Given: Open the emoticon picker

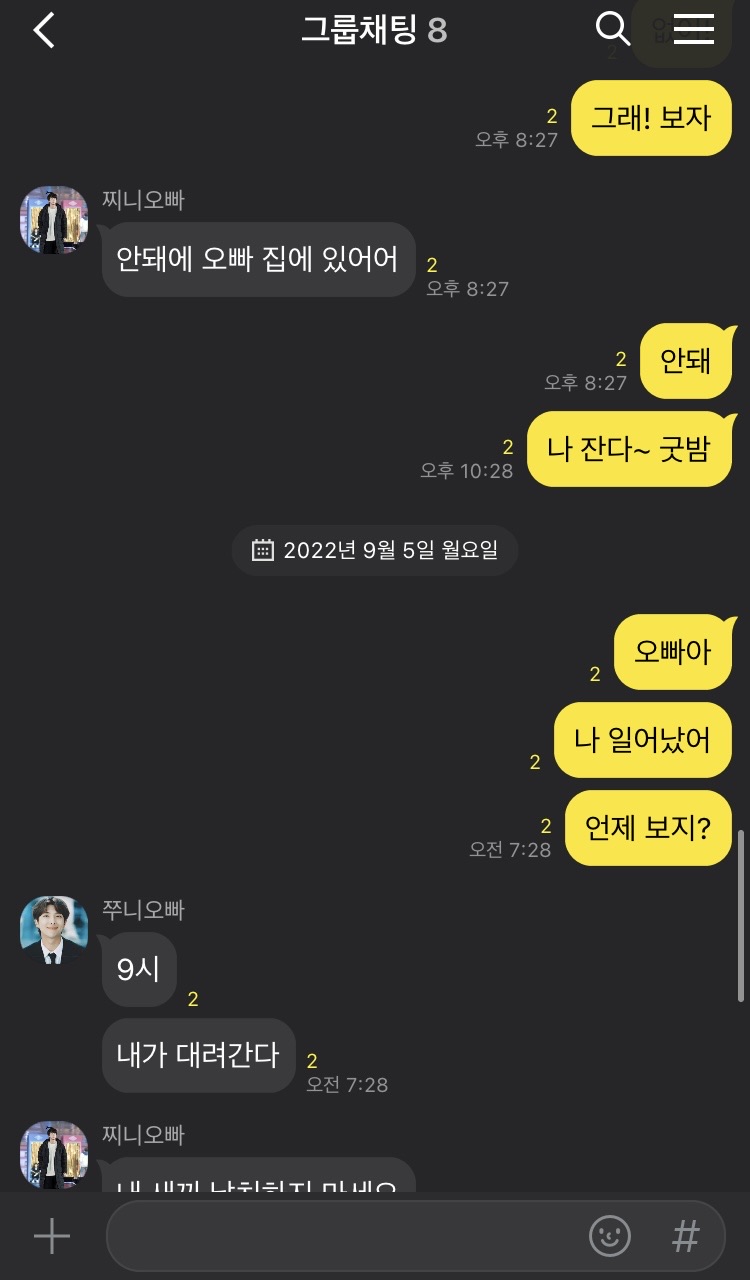Looking at the screenshot, I should pos(610,1237).
